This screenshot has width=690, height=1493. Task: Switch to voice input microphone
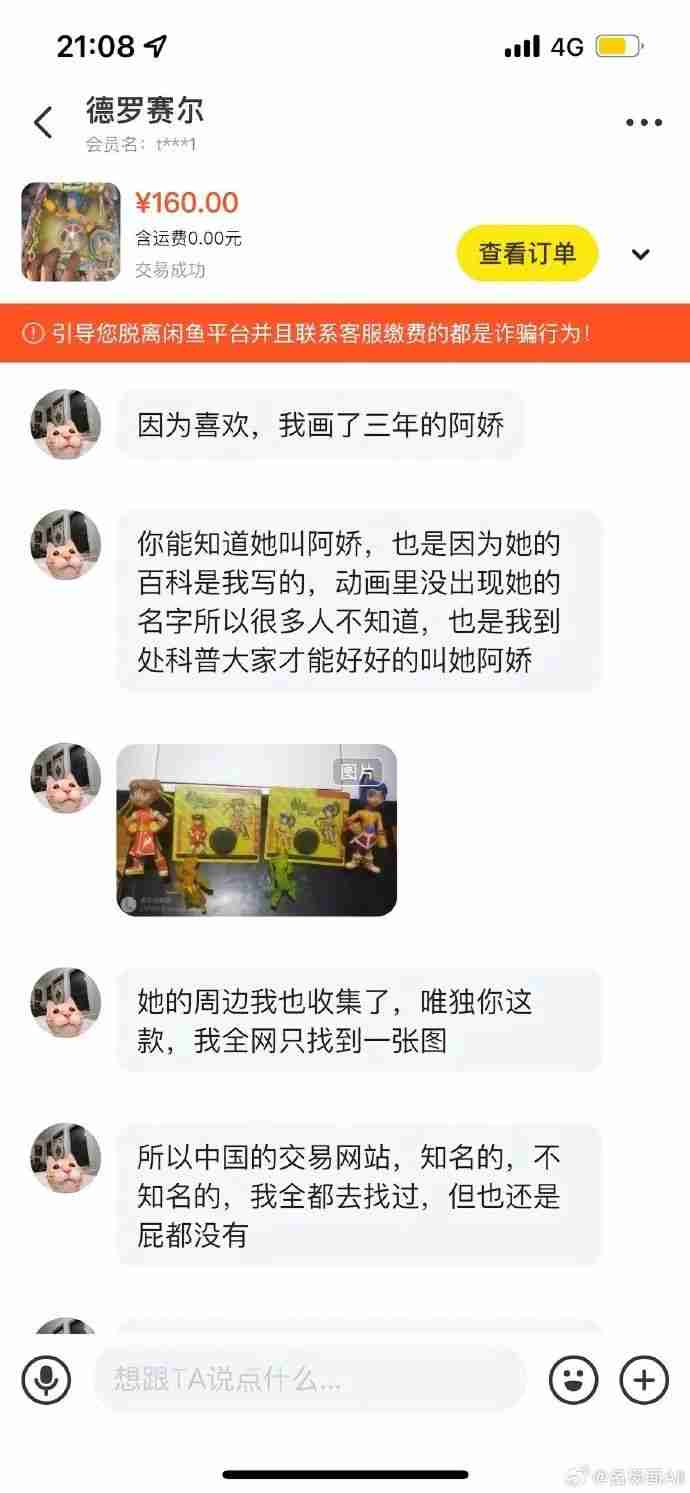click(x=46, y=1381)
